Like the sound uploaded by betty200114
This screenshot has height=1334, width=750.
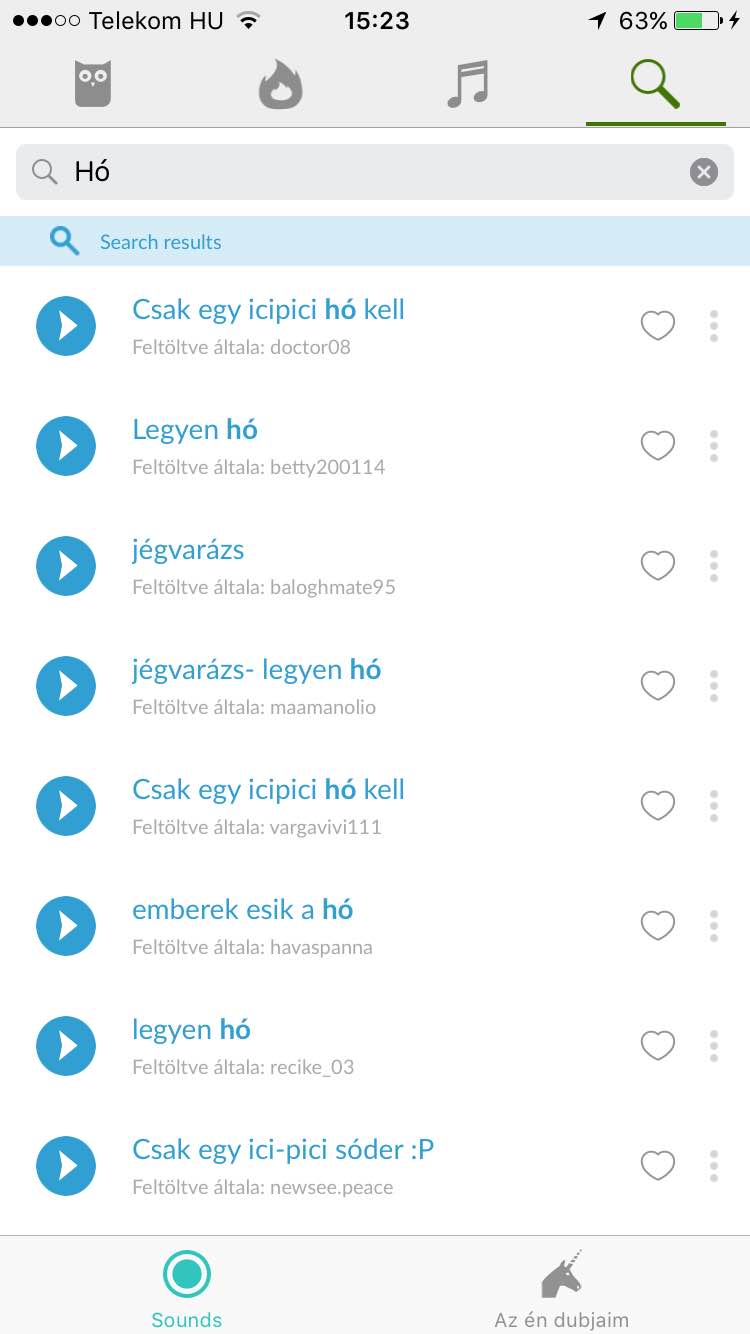(657, 446)
